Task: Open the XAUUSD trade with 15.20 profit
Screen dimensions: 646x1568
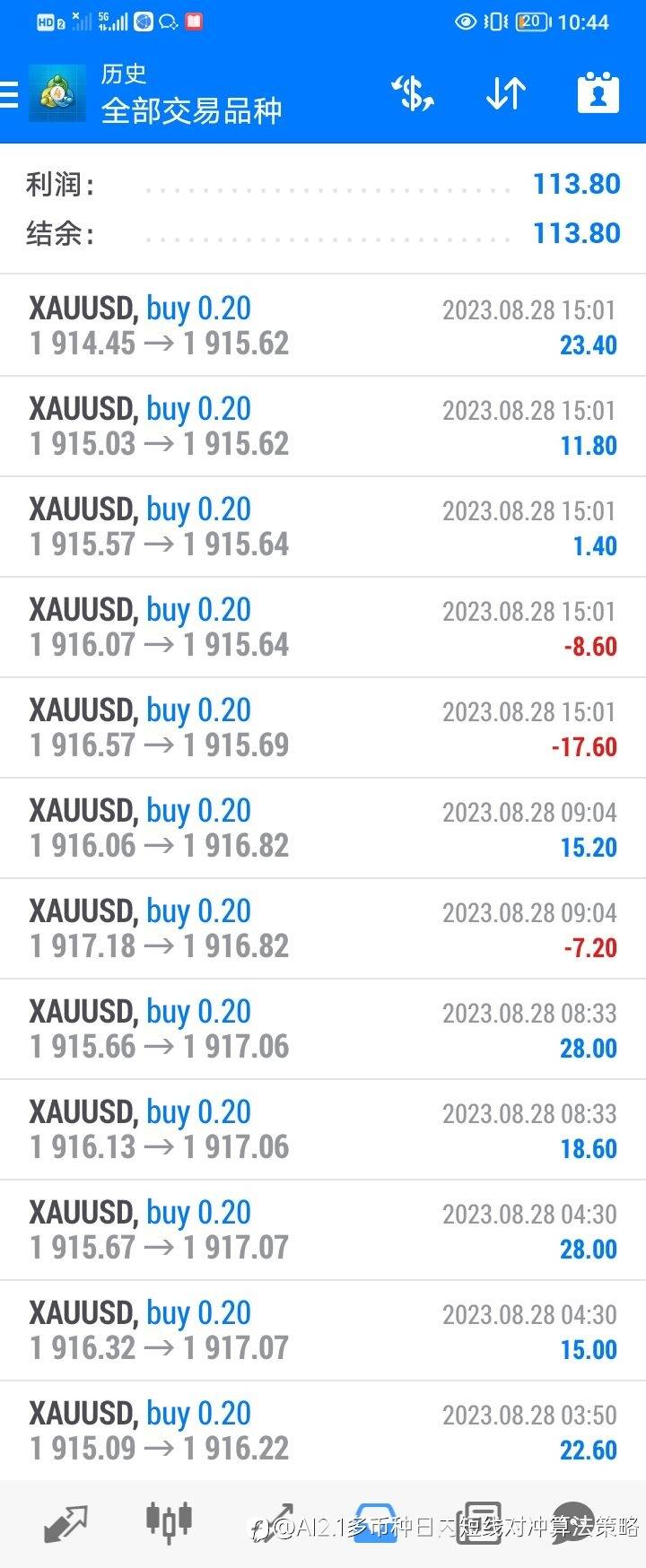Action: pos(323,829)
